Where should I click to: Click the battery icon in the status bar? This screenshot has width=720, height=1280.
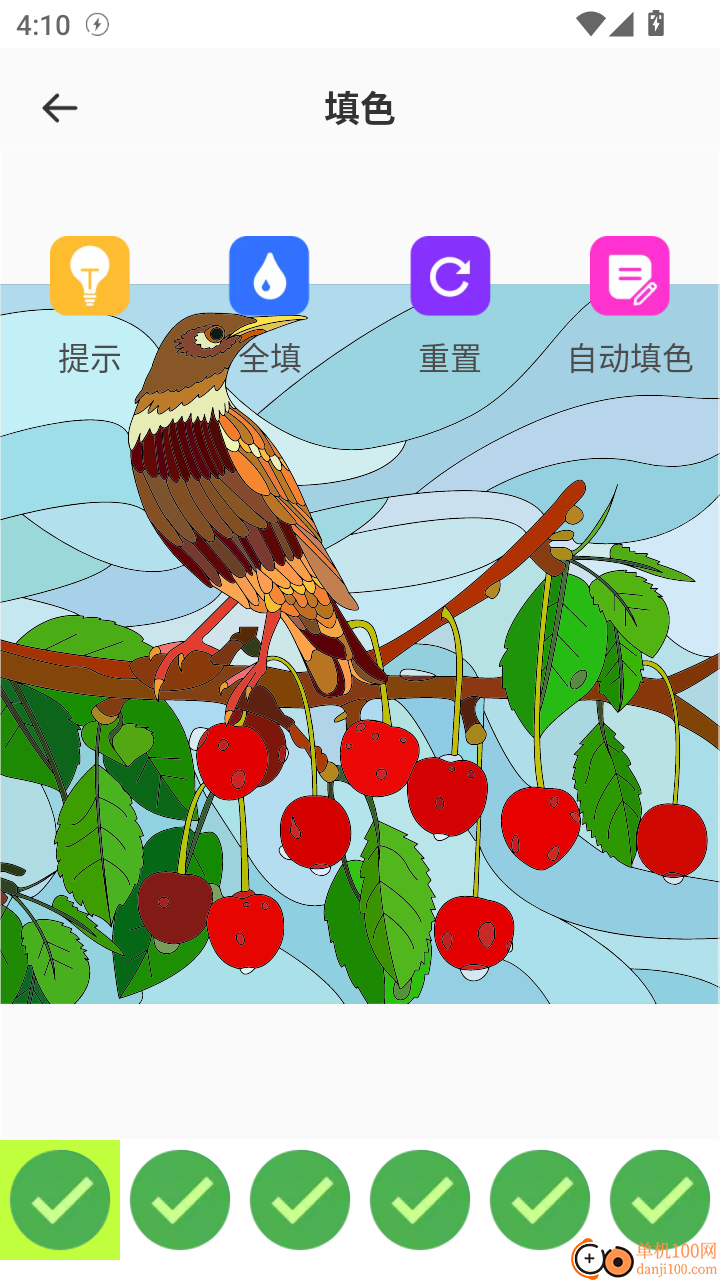(x=655, y=23)
